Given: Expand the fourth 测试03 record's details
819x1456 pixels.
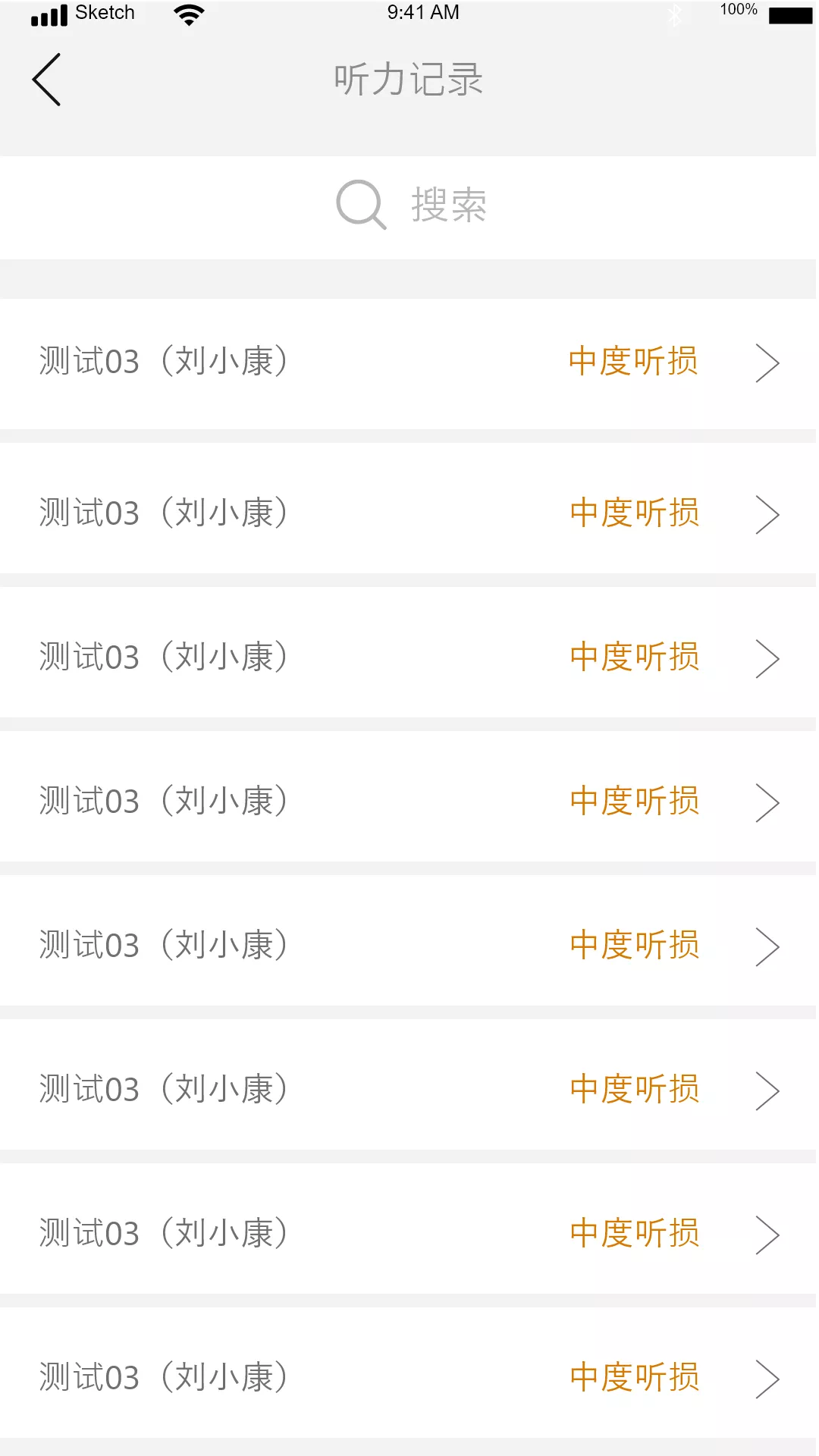Looking at the screenshot, I should 768,802.
